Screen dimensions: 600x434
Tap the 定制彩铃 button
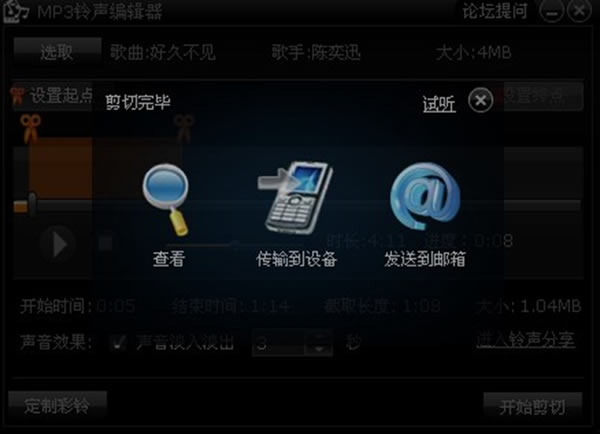57,405
